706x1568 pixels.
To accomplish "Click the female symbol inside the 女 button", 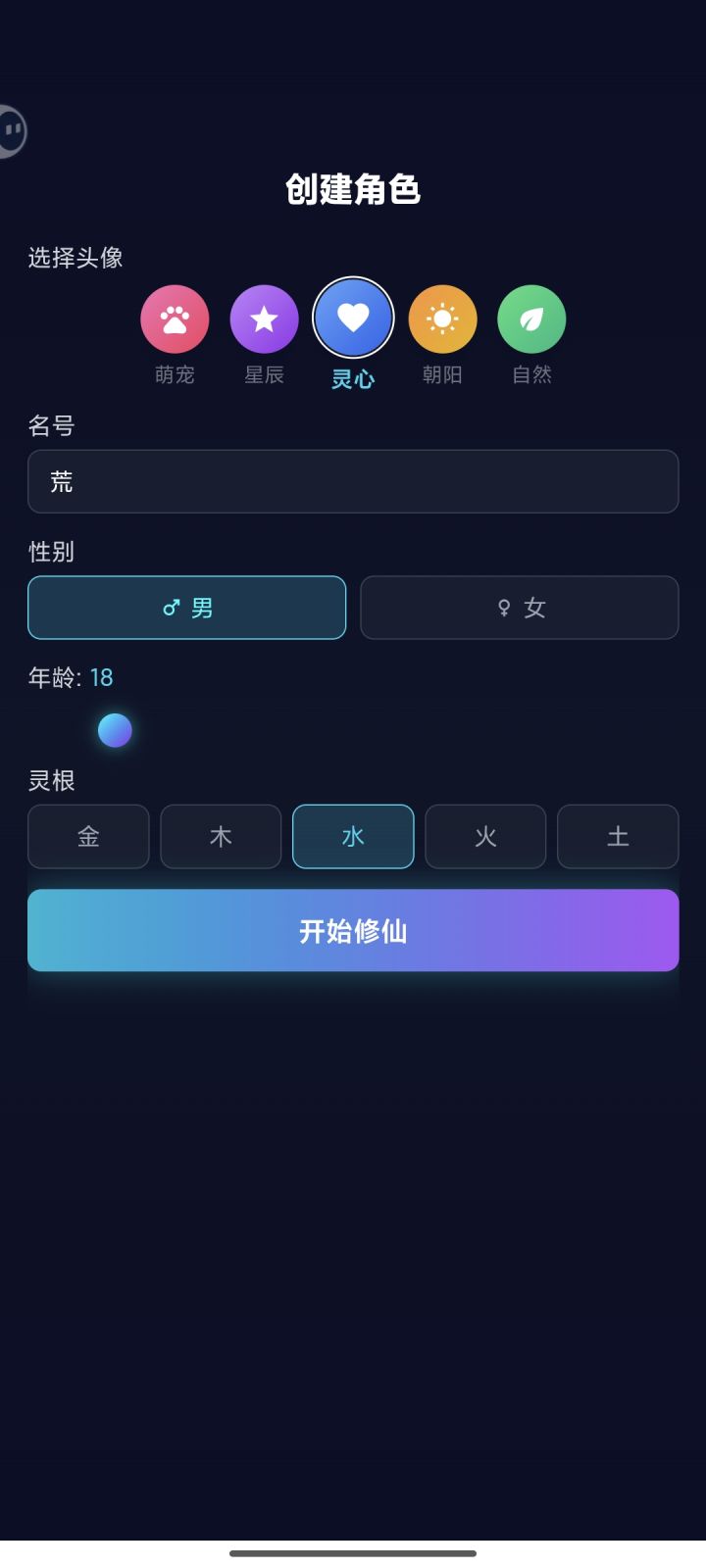I will 503,608.
